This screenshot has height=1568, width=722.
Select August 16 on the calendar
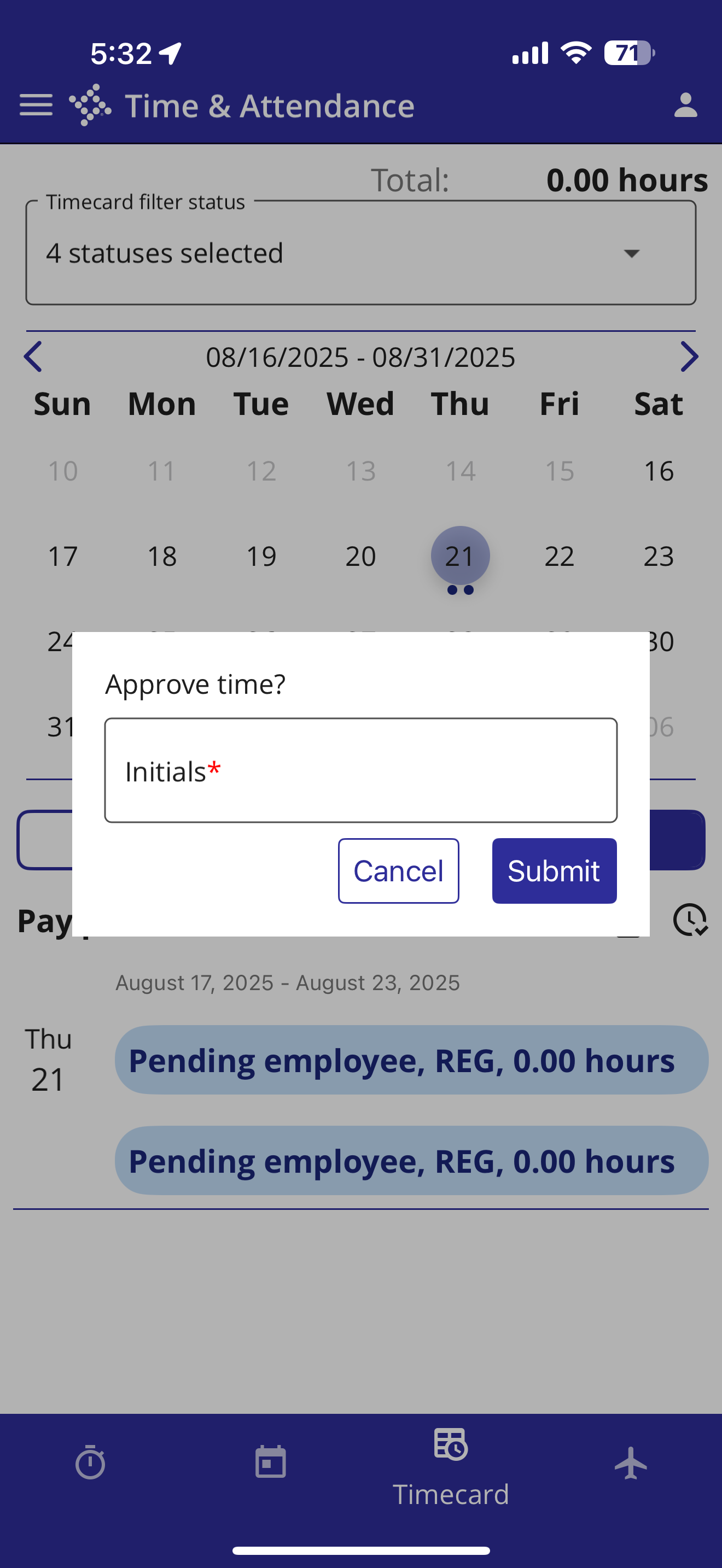[659, 471]
